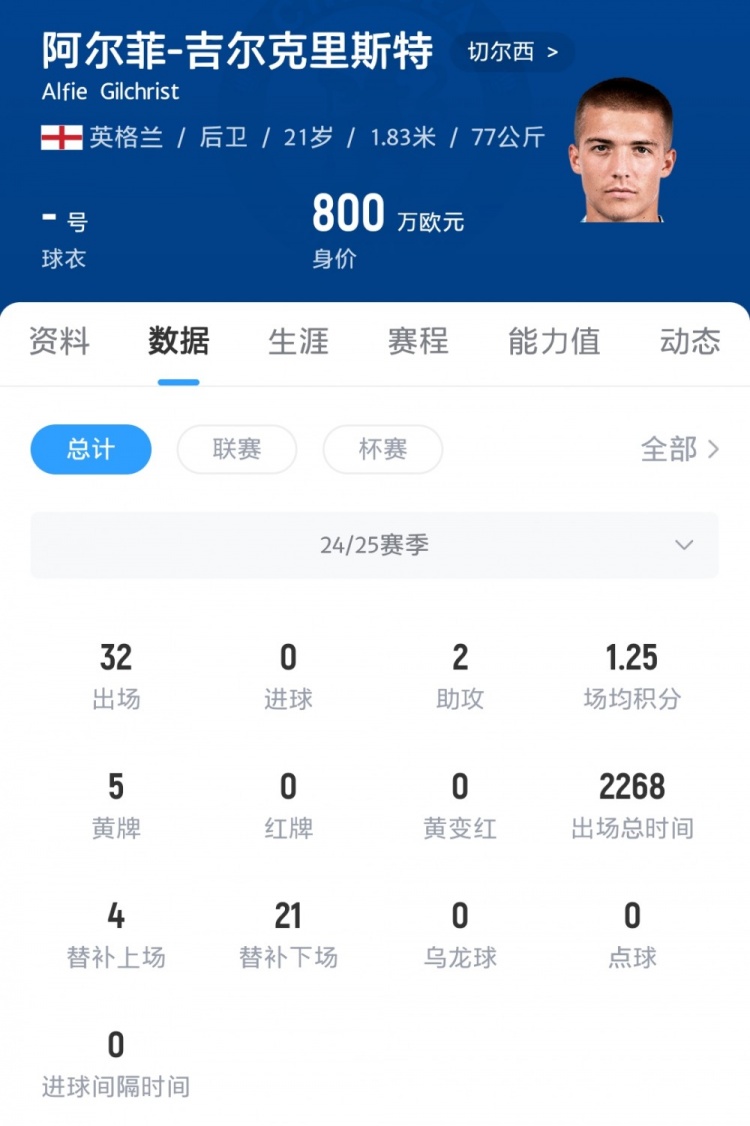Viewport: 750px width, 1126px height.
Task: Open the 生涯 tab
Action: (298, 342)
